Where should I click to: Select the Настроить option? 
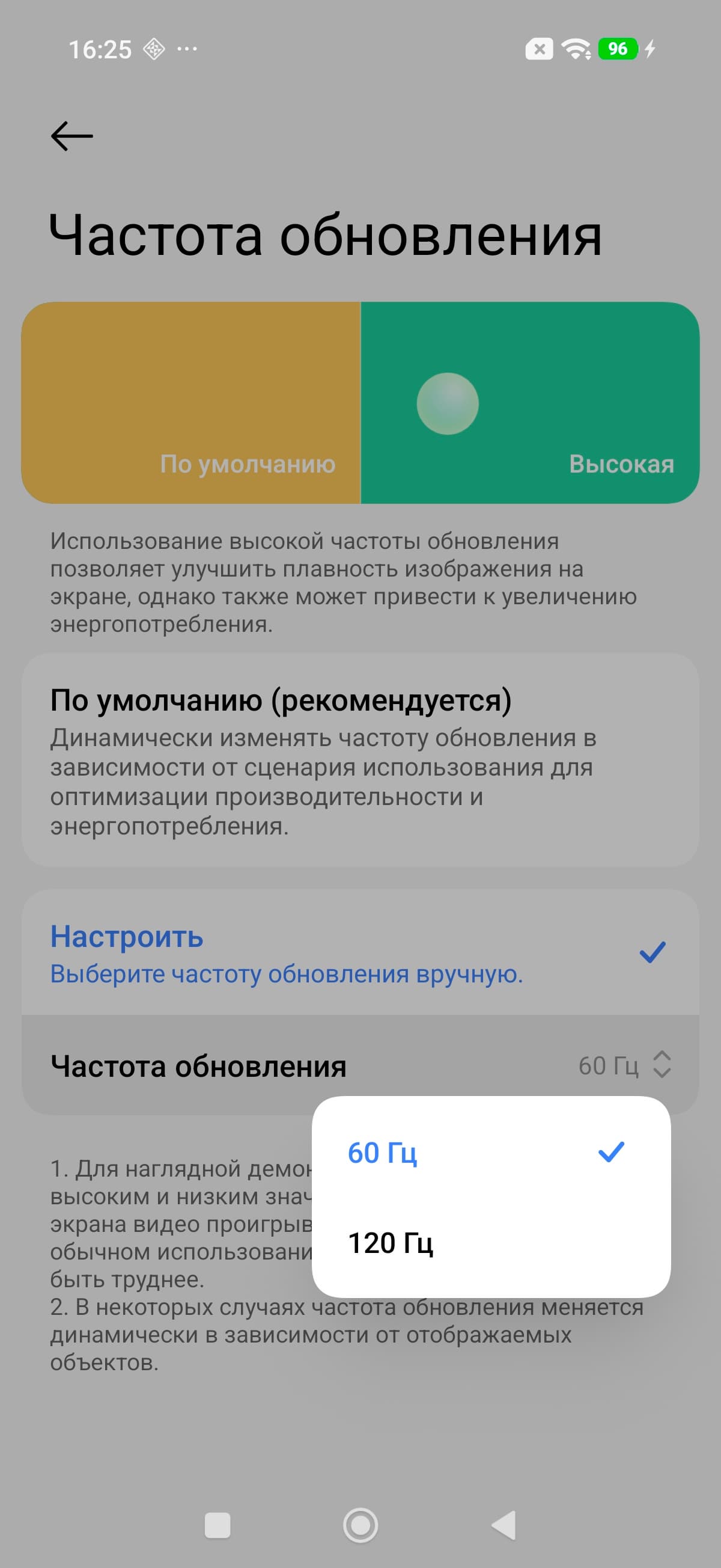(x=360, y=952)
